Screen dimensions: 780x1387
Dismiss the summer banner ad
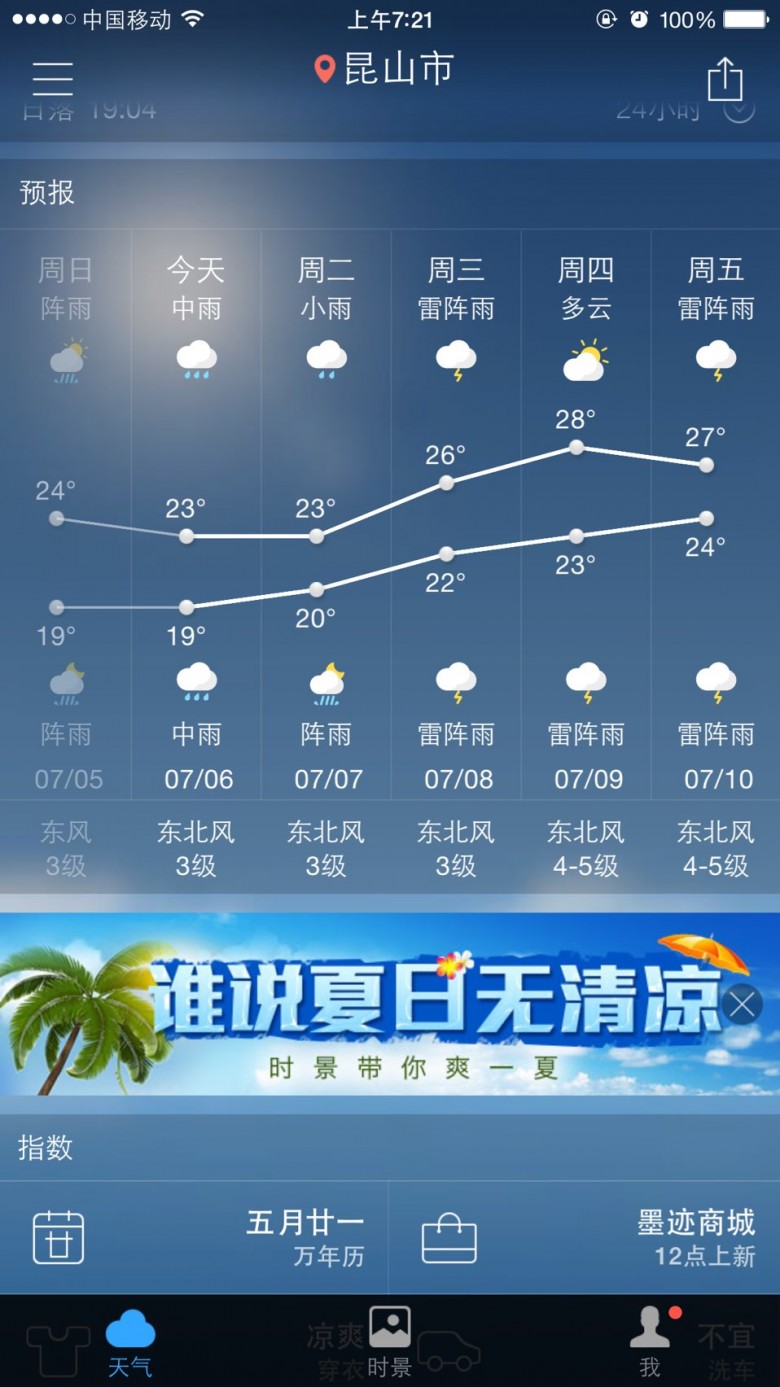pyautogui.click(x=742, y=1004)
